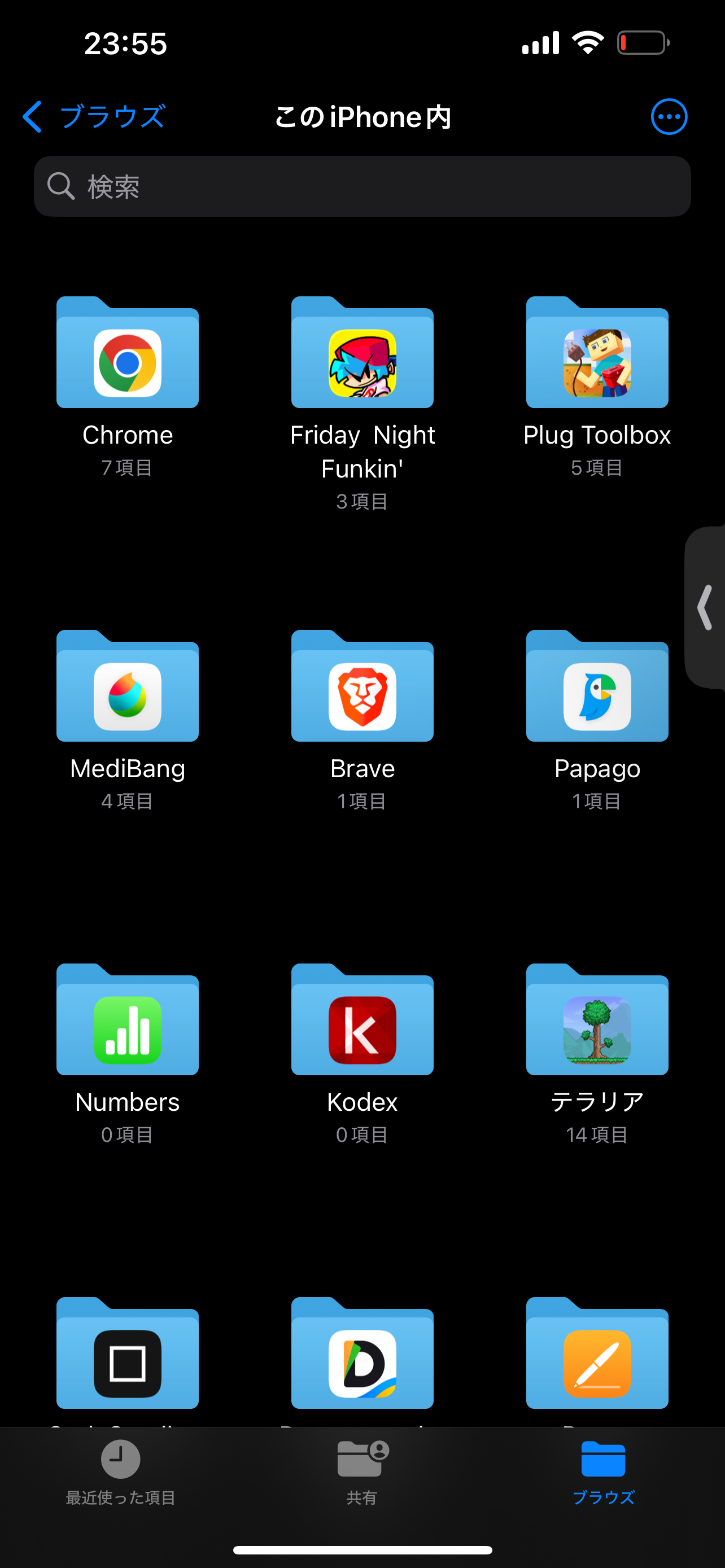This screenshot has height=1568, width=725.
Task: Tap the 検索 search field
Action: point(362,186)
